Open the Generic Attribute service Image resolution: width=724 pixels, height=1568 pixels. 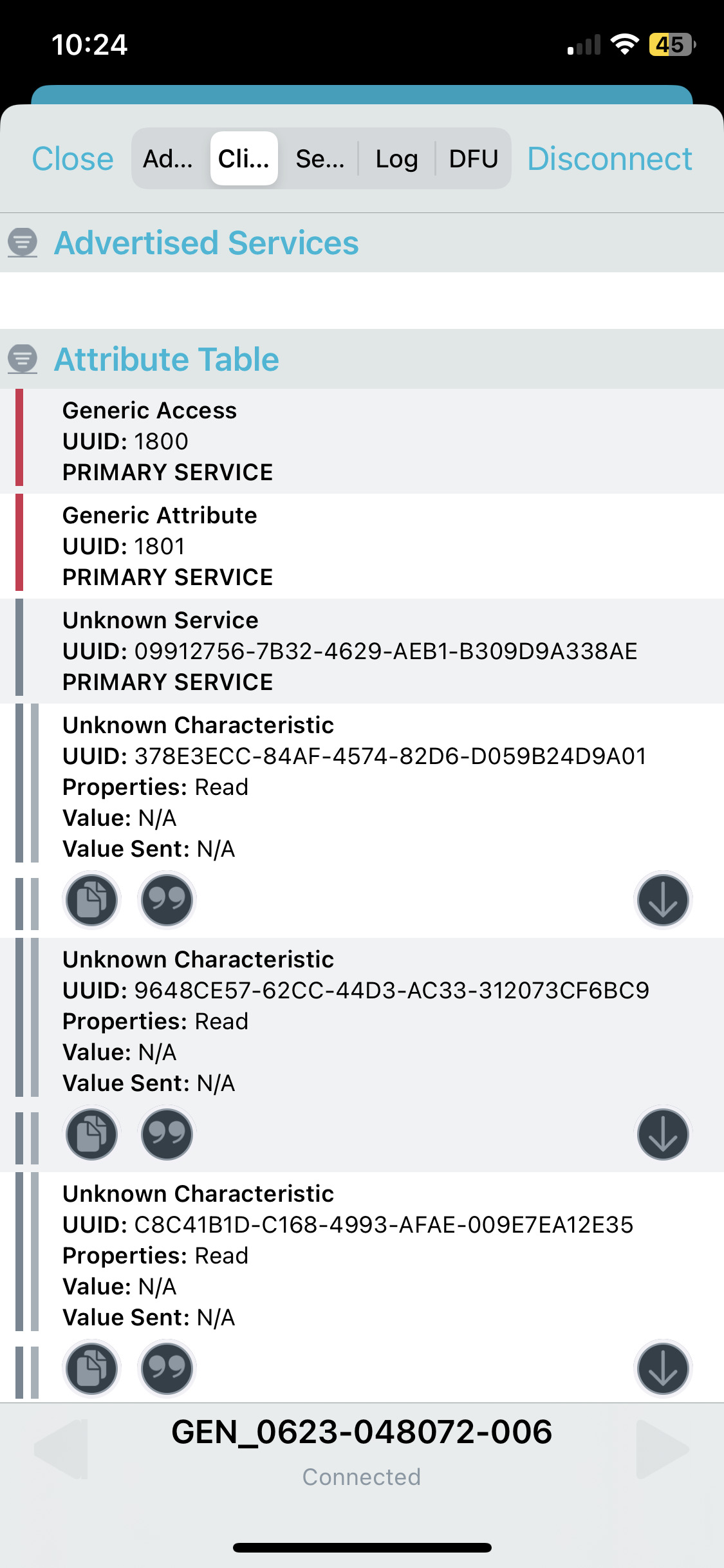click(x=362, y=546)
